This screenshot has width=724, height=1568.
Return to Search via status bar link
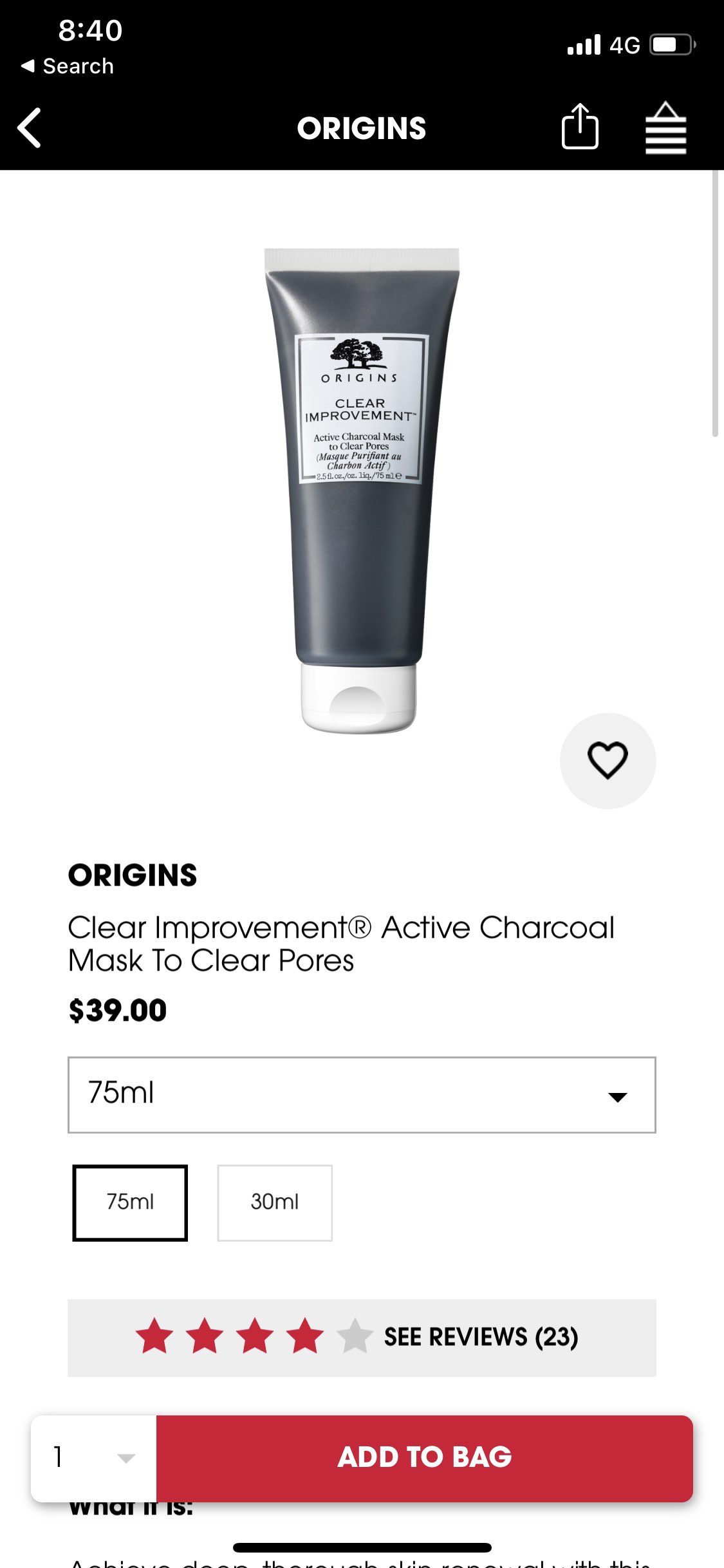coord(68,66)
